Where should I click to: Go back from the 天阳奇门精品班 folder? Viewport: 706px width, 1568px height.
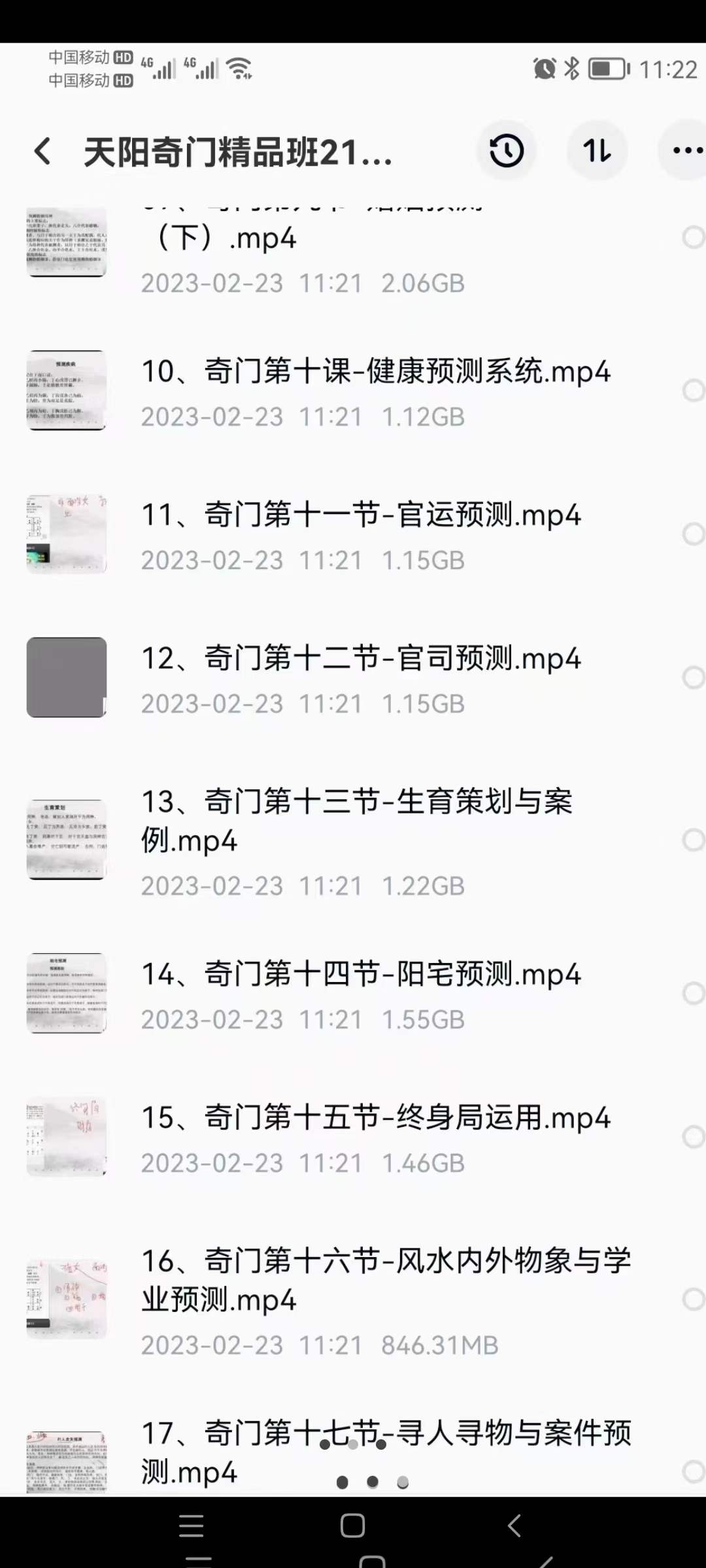pyautogui.click(x=43, y=152)
